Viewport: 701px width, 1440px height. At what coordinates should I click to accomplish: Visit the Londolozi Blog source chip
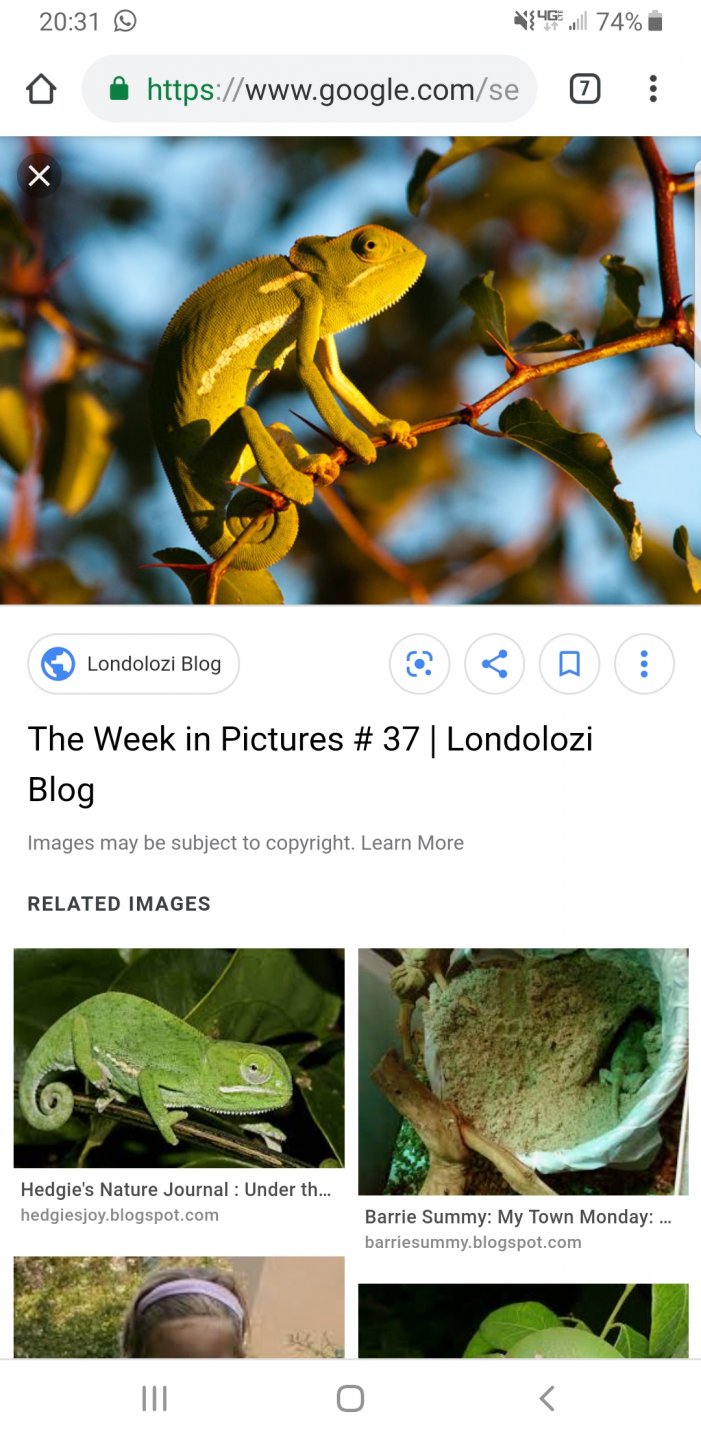click(134, 664)
